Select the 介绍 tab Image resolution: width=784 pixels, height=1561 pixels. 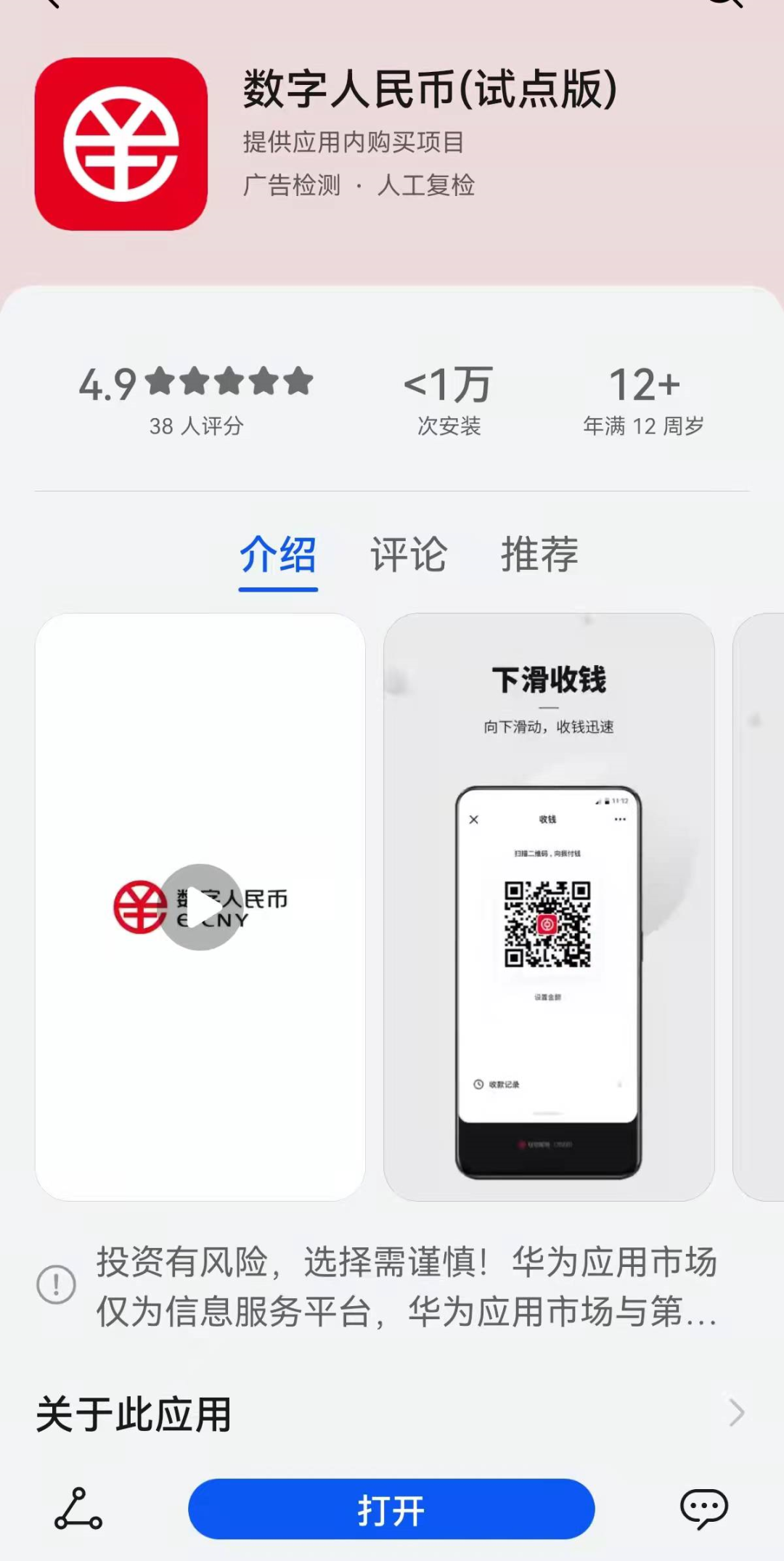(278, 555)
